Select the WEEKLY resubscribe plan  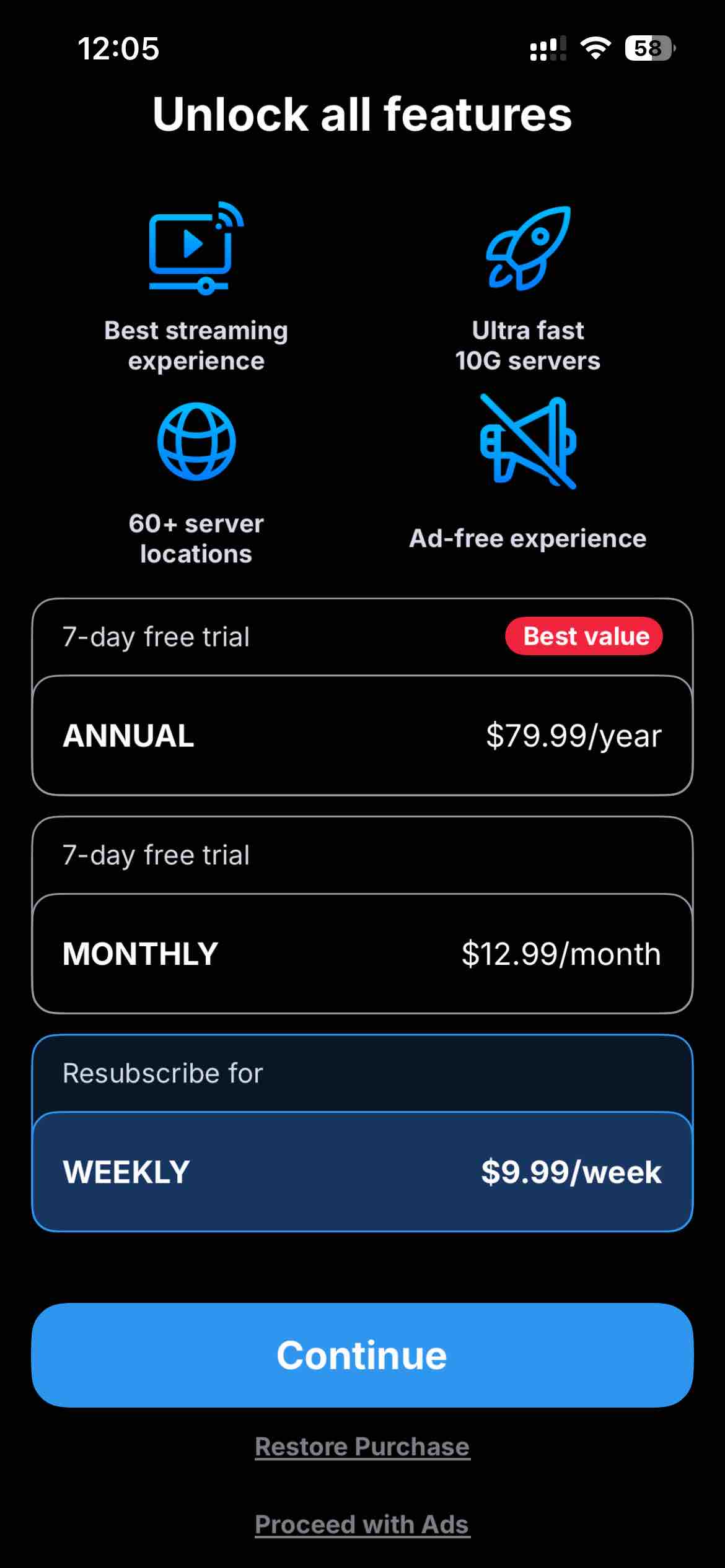(362, 1170)
